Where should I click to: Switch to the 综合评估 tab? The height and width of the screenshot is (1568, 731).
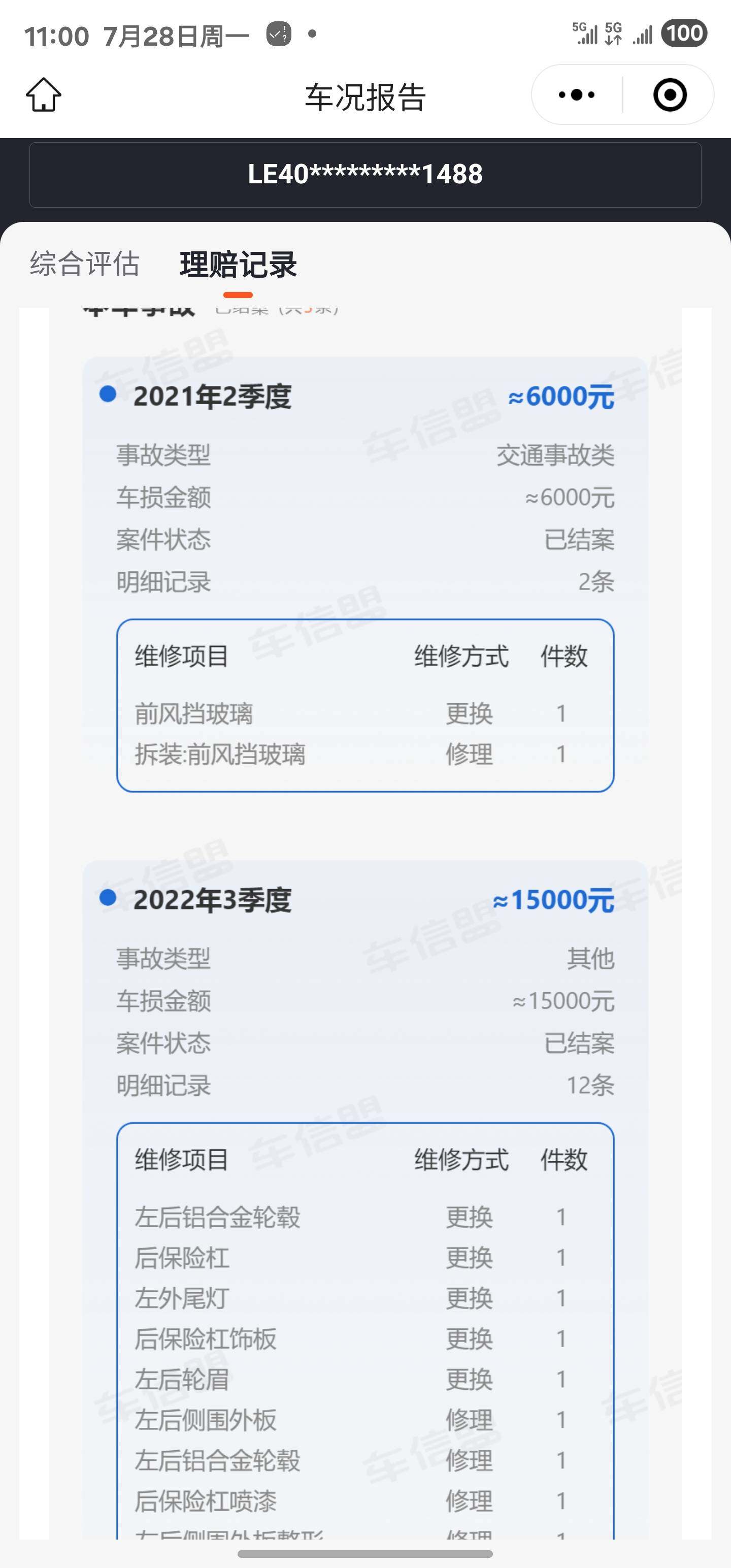click(x=85, y=264)
